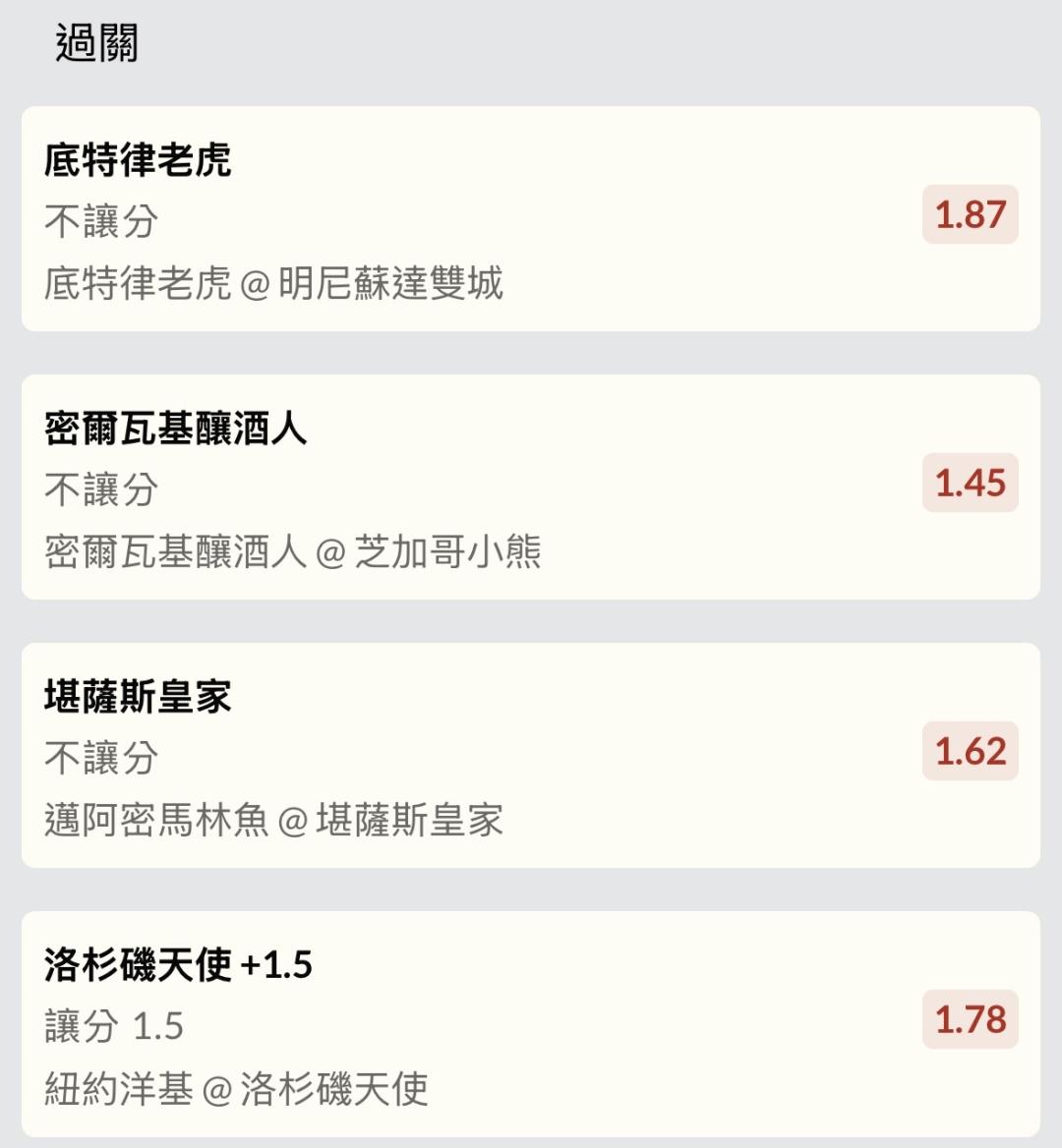Open the 底特律老虎 @ 明尼蘇達雙城 bet card
The height and width of the screenshot is (1148, 1062).
[530, 219]
